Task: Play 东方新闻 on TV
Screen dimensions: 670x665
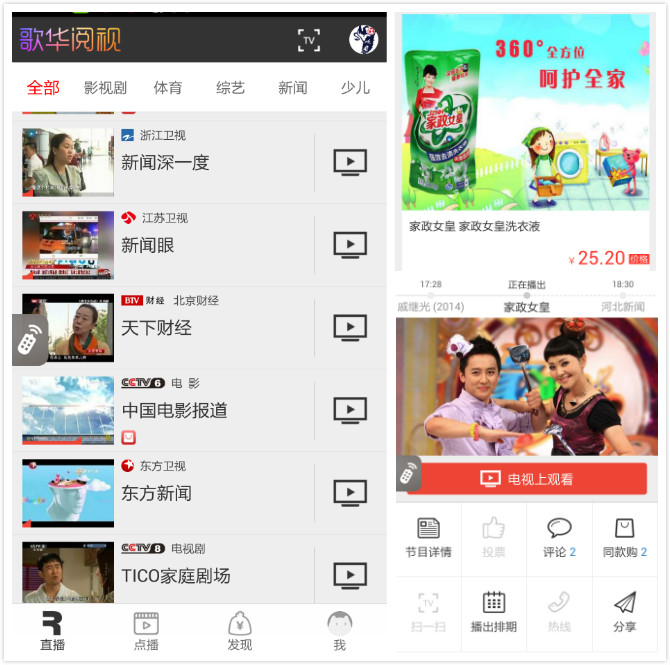Action: pos(350,492)
